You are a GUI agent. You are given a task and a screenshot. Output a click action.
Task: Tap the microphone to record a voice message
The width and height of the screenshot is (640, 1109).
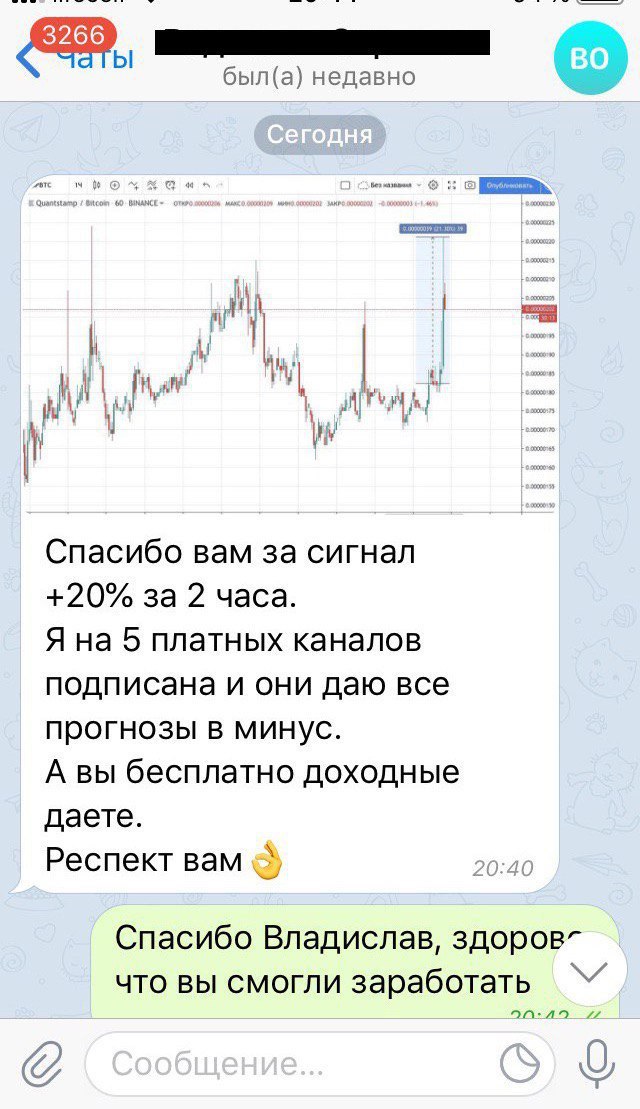click(598, 1063)
